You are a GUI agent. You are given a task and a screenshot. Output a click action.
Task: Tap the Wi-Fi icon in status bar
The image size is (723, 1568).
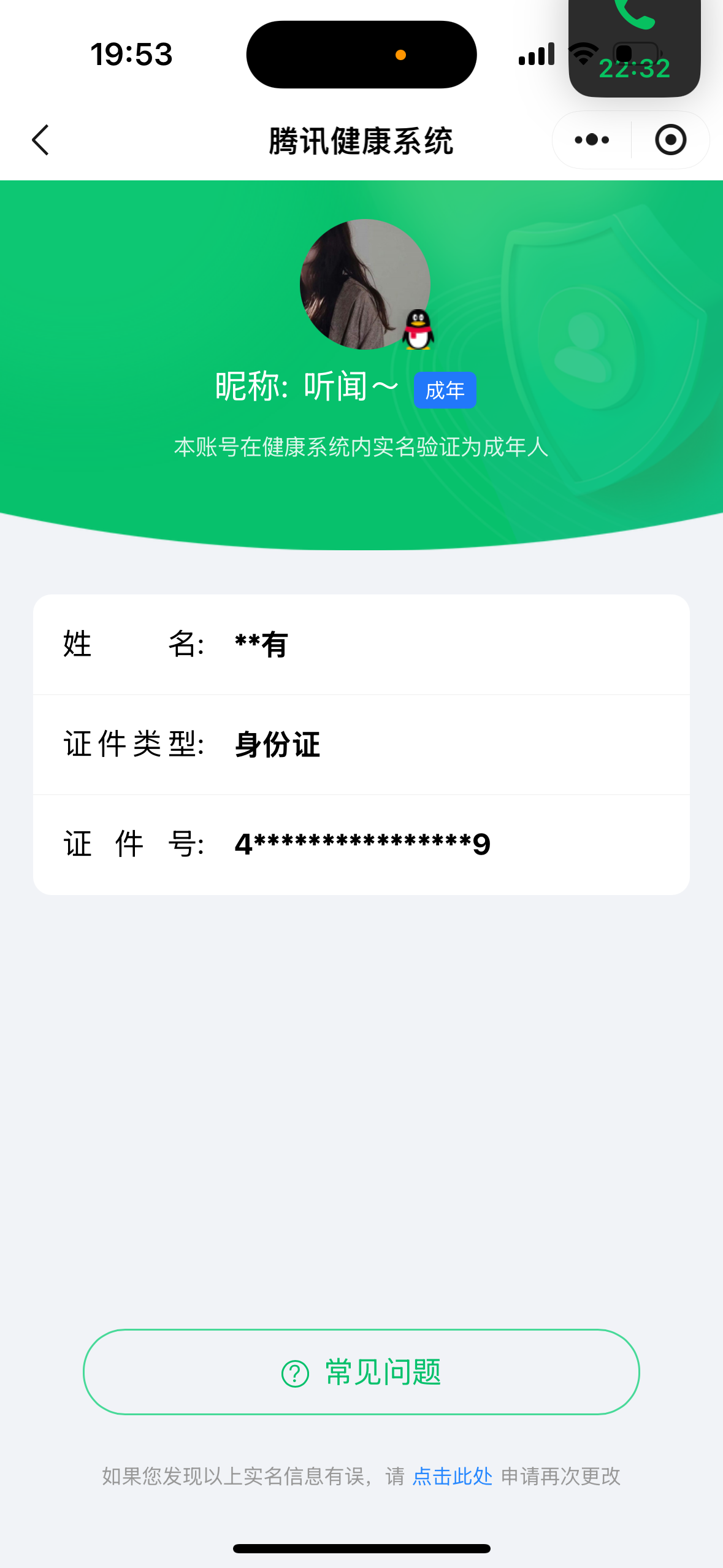coord(582,54)
